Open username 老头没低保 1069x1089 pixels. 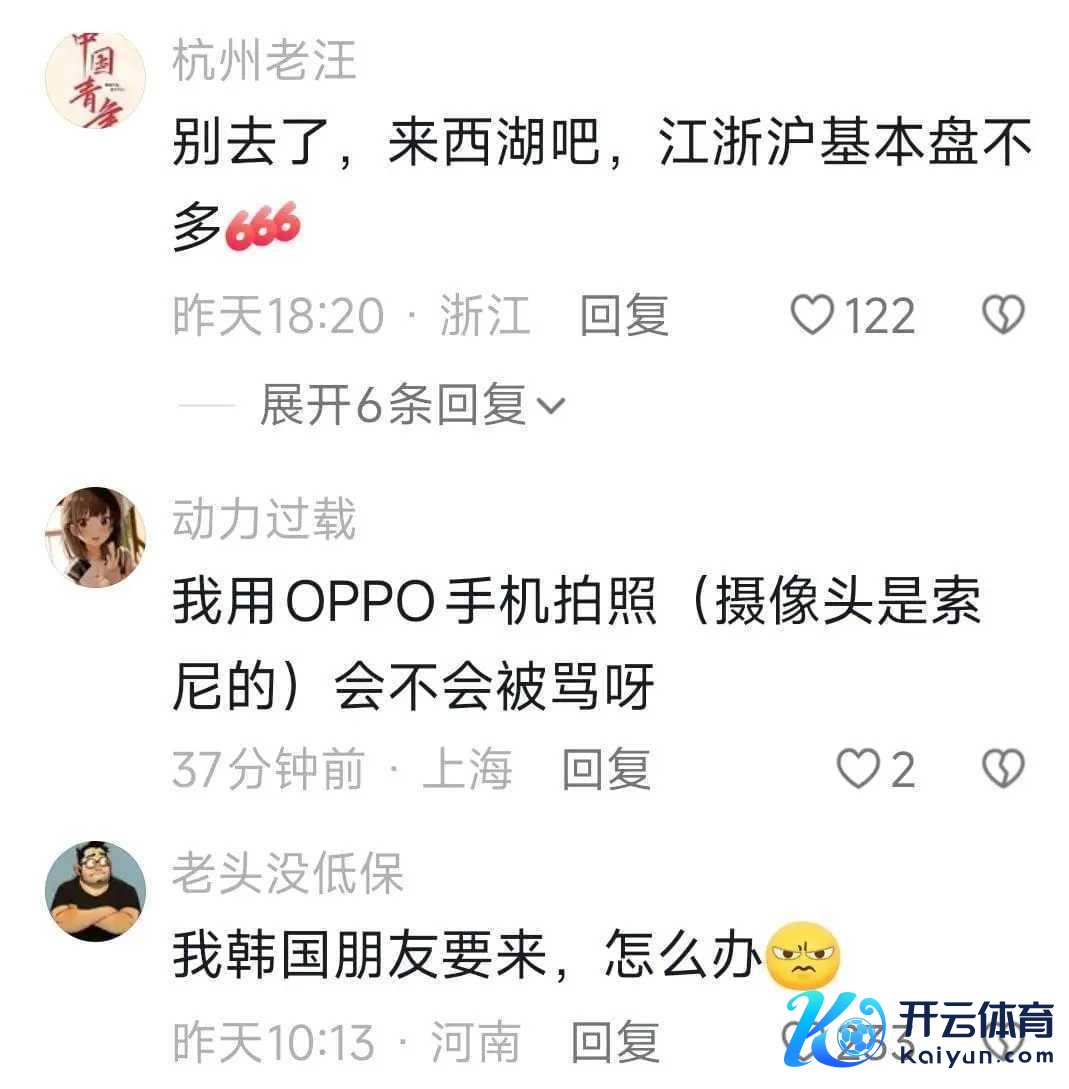(288, 875)
